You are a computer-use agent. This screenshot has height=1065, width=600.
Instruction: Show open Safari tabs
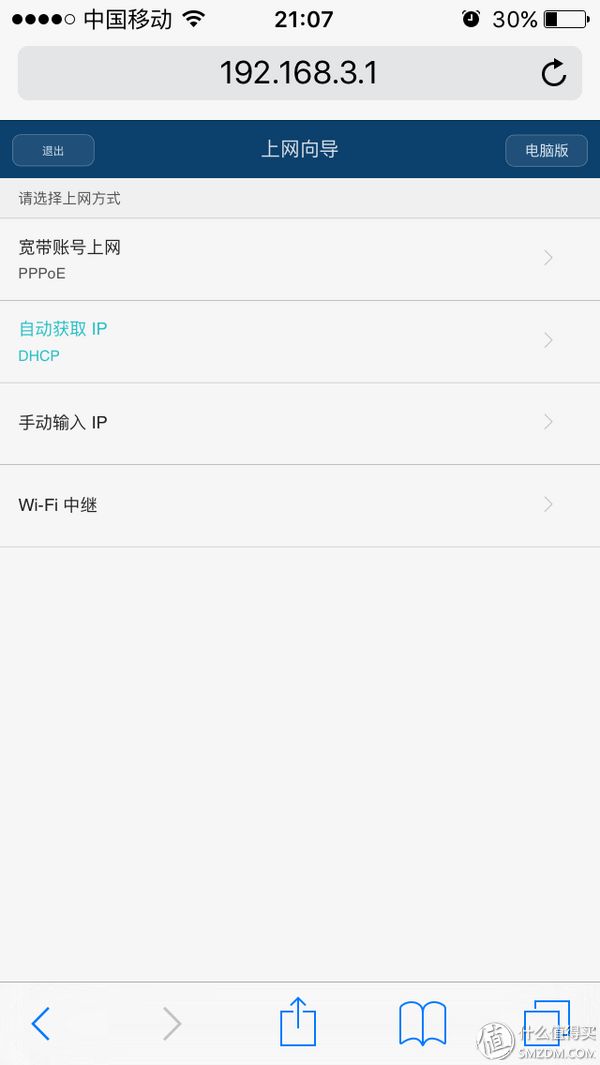546,1022
